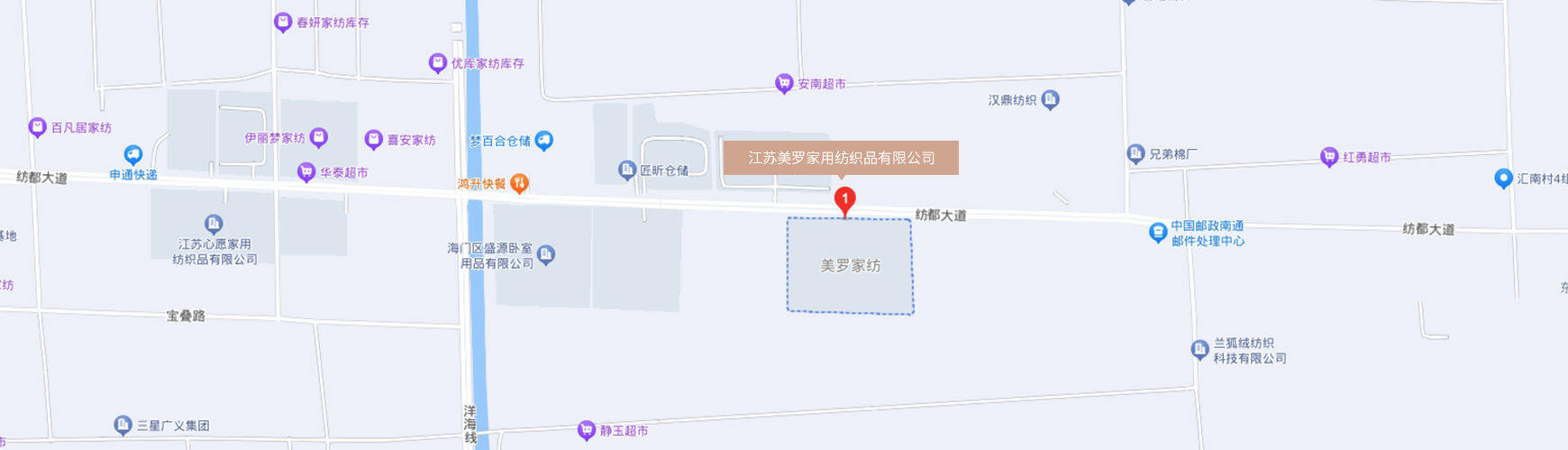The width and height of the screenshot is (1568, 450).
Task: Select the 梦百合仓储 marker
Action: 543,140
